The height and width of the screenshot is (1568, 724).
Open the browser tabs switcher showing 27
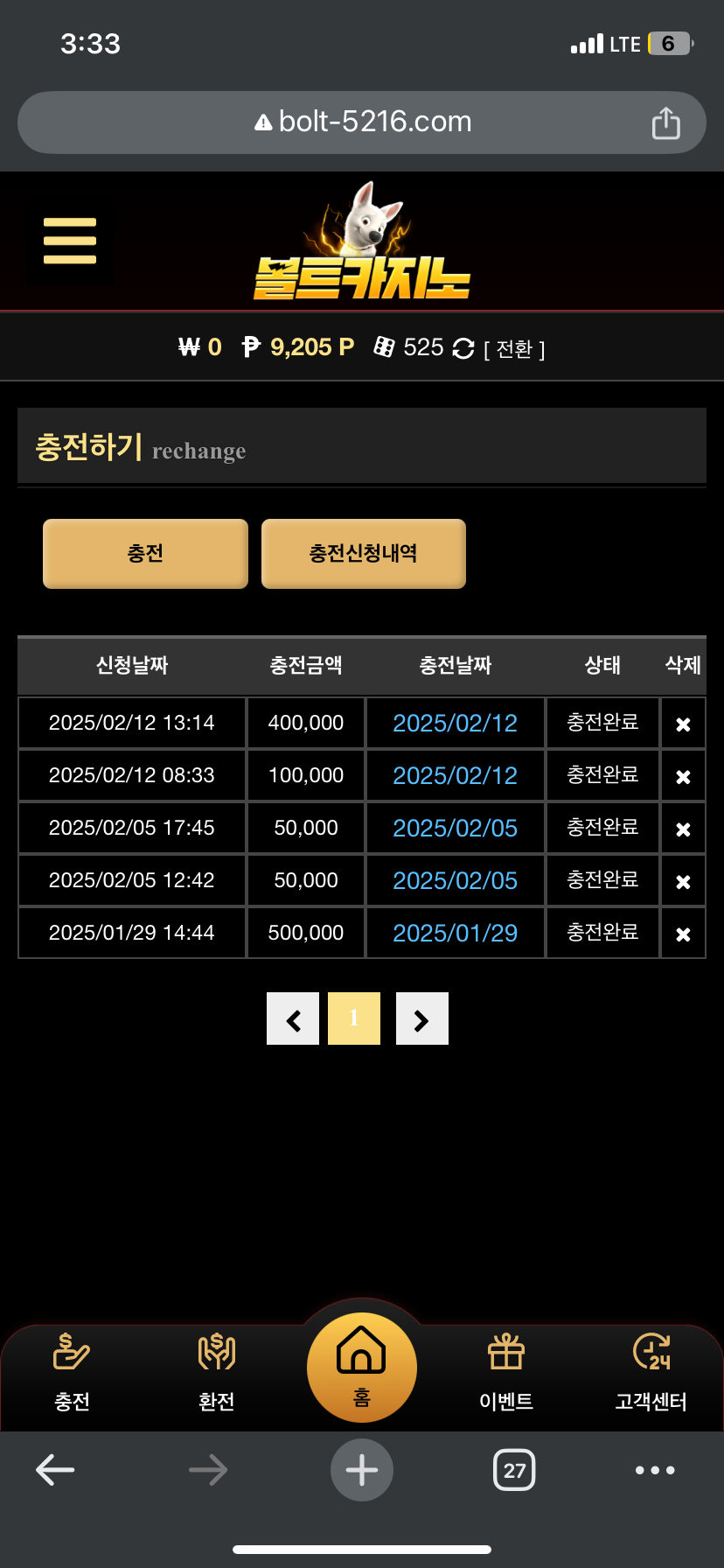(515, 1470)
